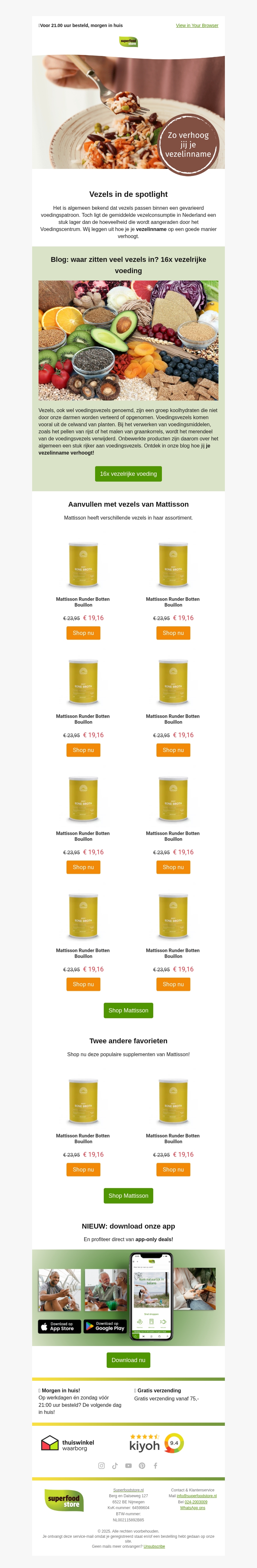257x1568 pixels.
Task: Call the 024-2003009 phone number
Action: 196,1502
